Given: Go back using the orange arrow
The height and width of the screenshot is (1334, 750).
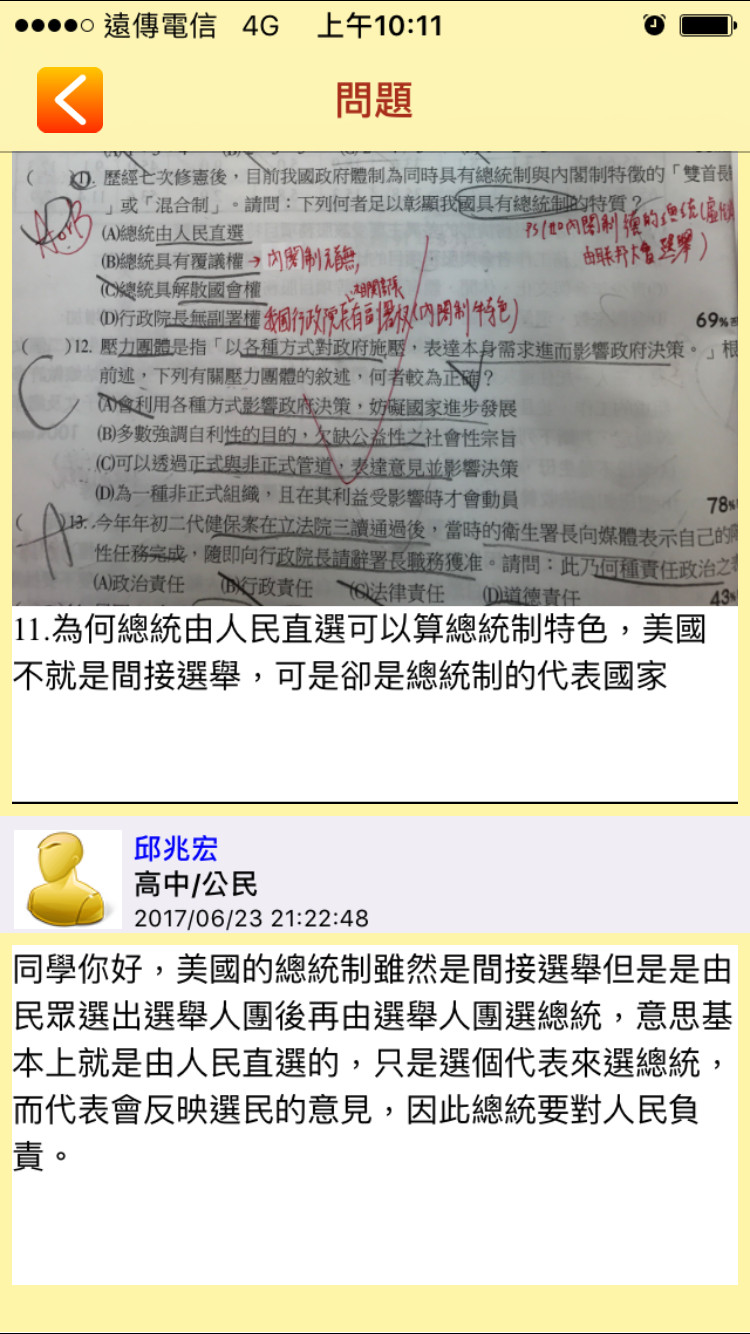Looking at the screenshot, I should (x=70, y=100).
